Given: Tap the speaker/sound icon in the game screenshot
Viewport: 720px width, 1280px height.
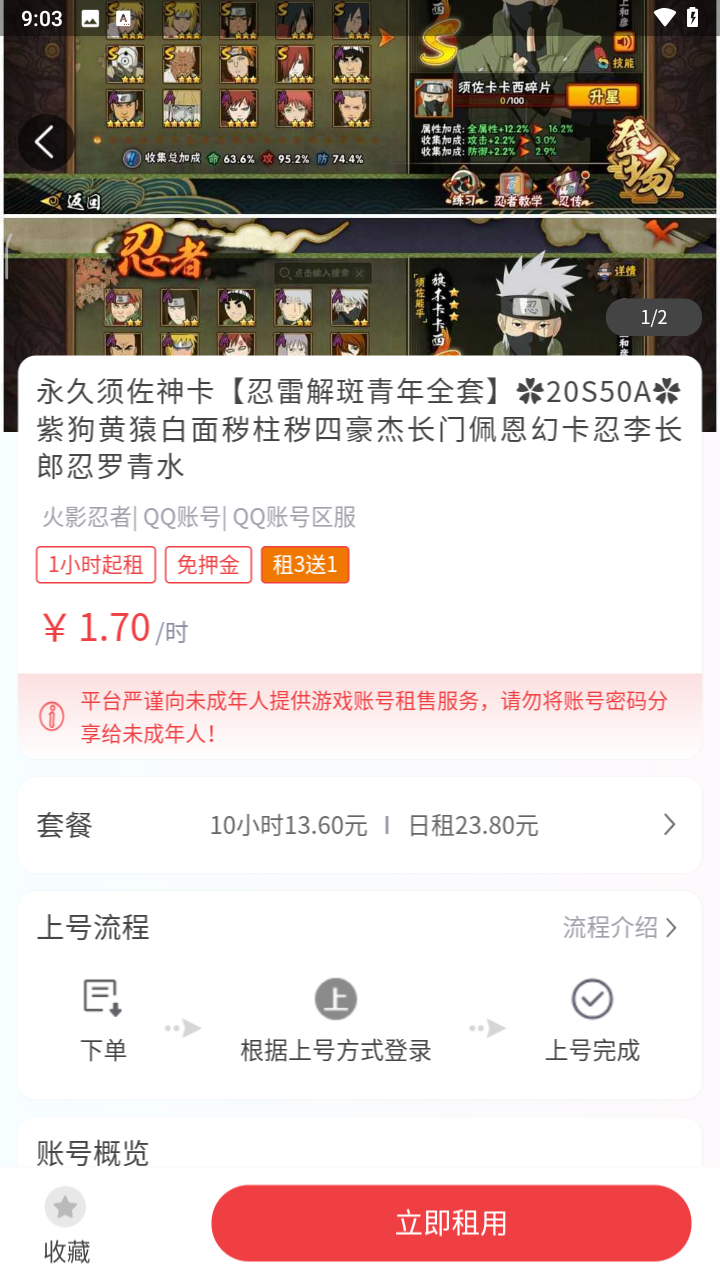Looking at the screenshot, I should pos(624,42).
